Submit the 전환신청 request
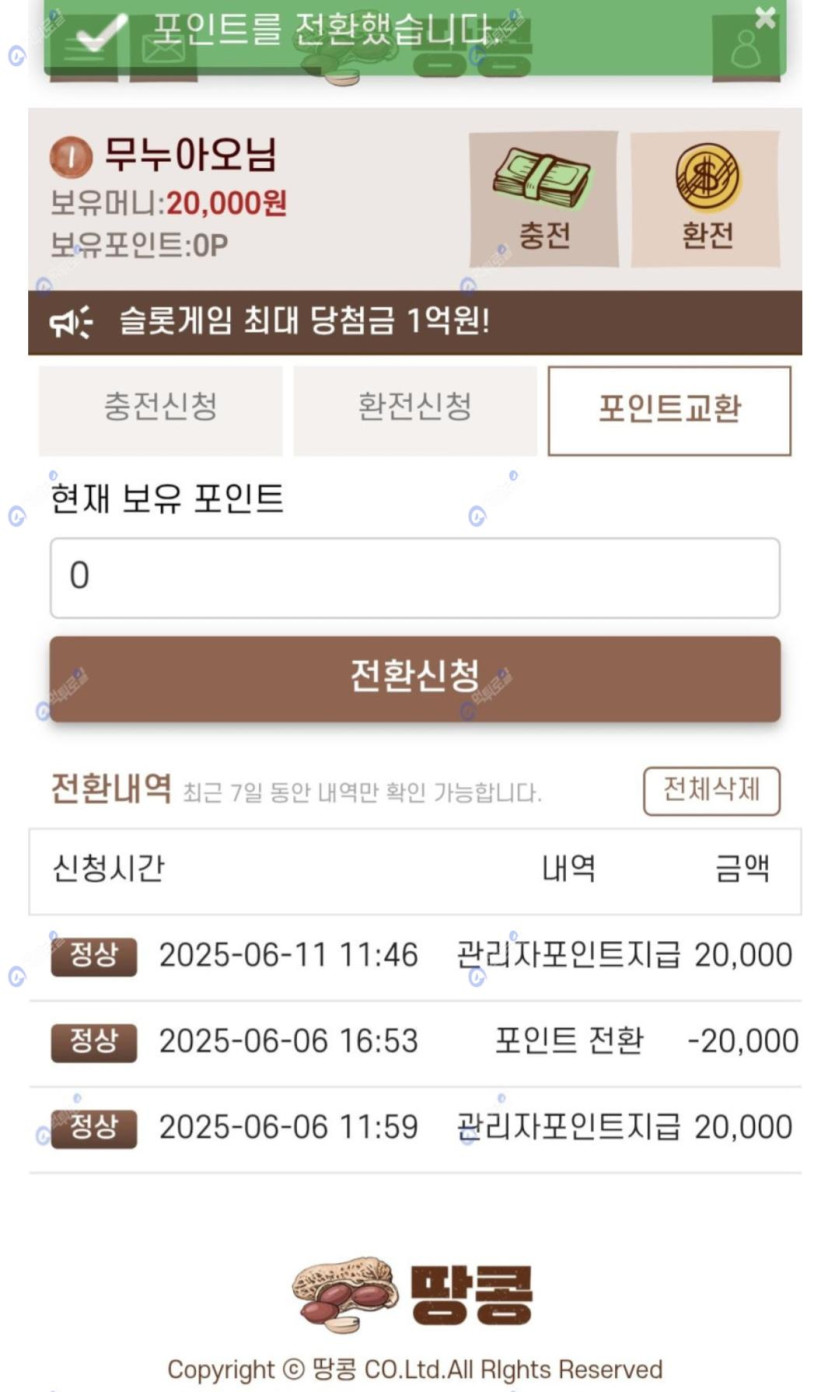This screenshot has width=835, height=1392. [415, 678]
